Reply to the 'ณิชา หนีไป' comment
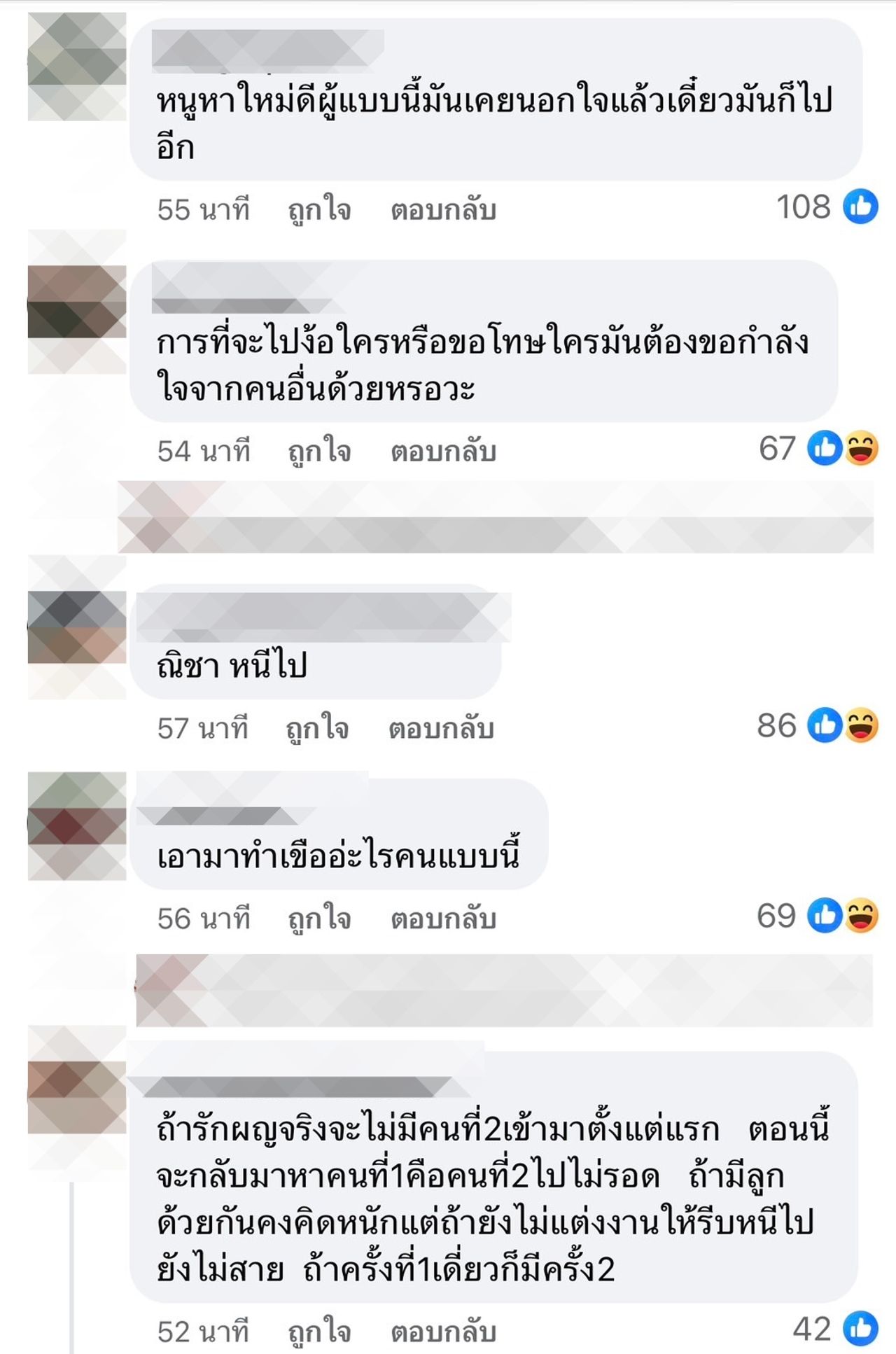 (x=441, y=729)
